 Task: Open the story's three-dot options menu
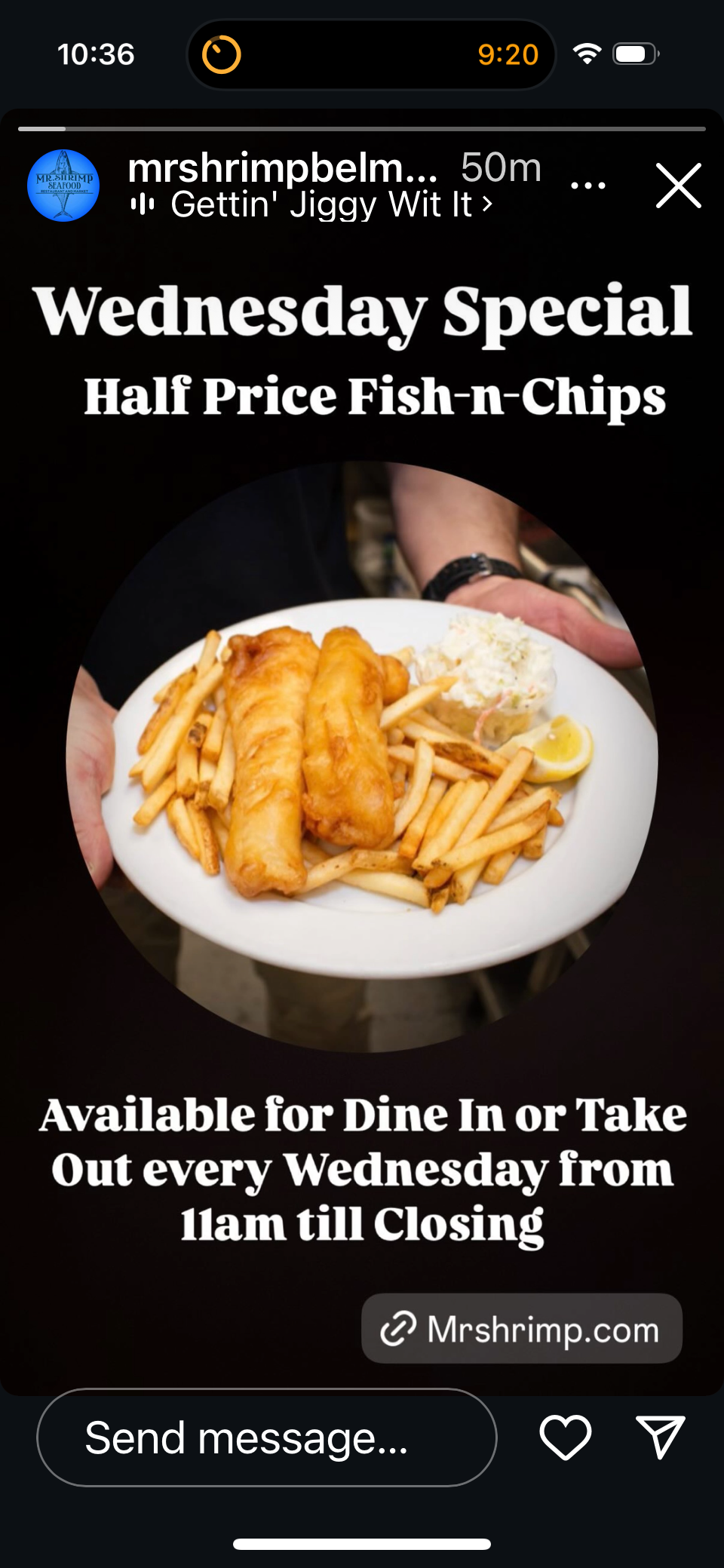588,186
